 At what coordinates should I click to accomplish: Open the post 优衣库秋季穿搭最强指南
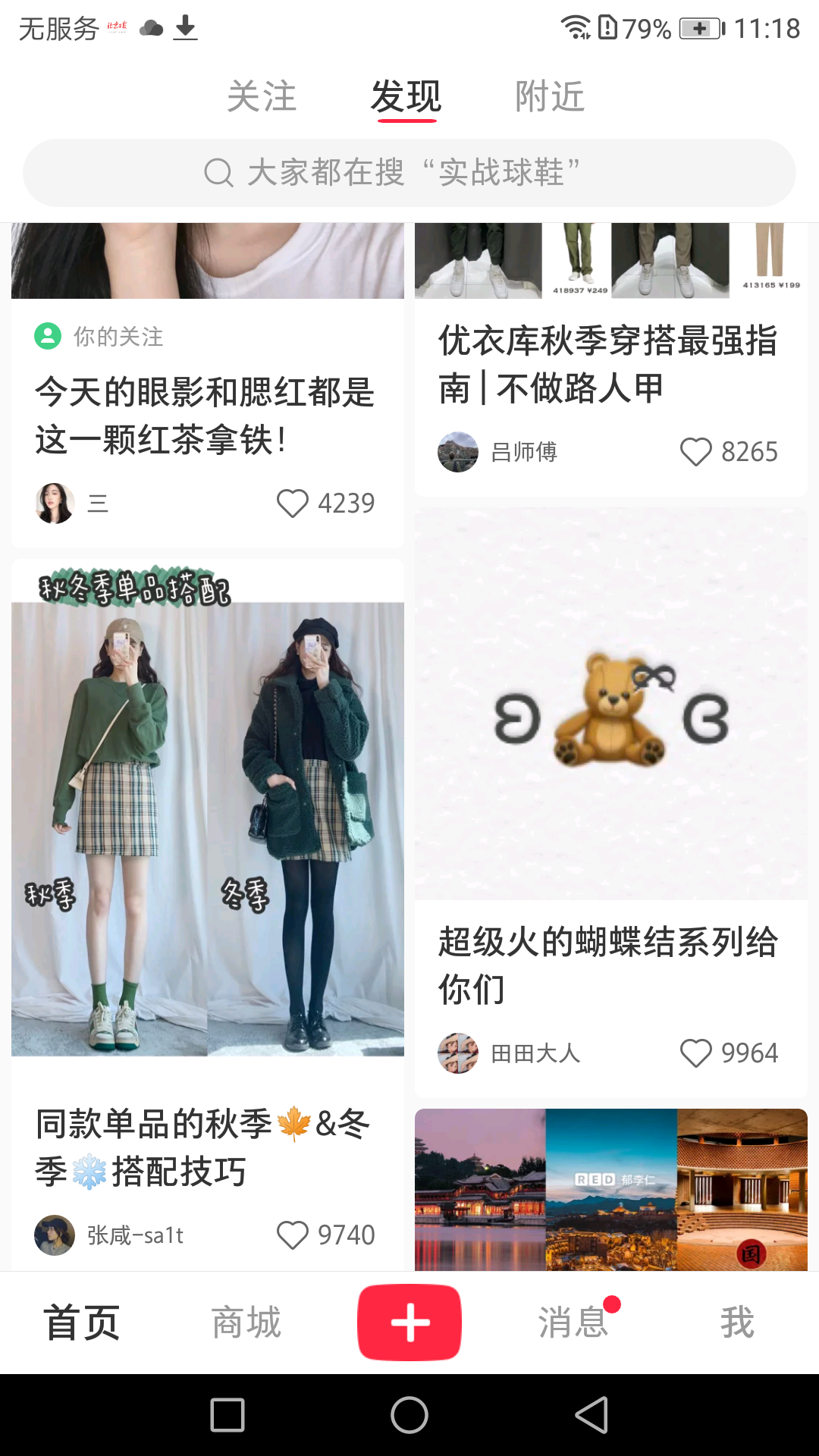point(607,364)
